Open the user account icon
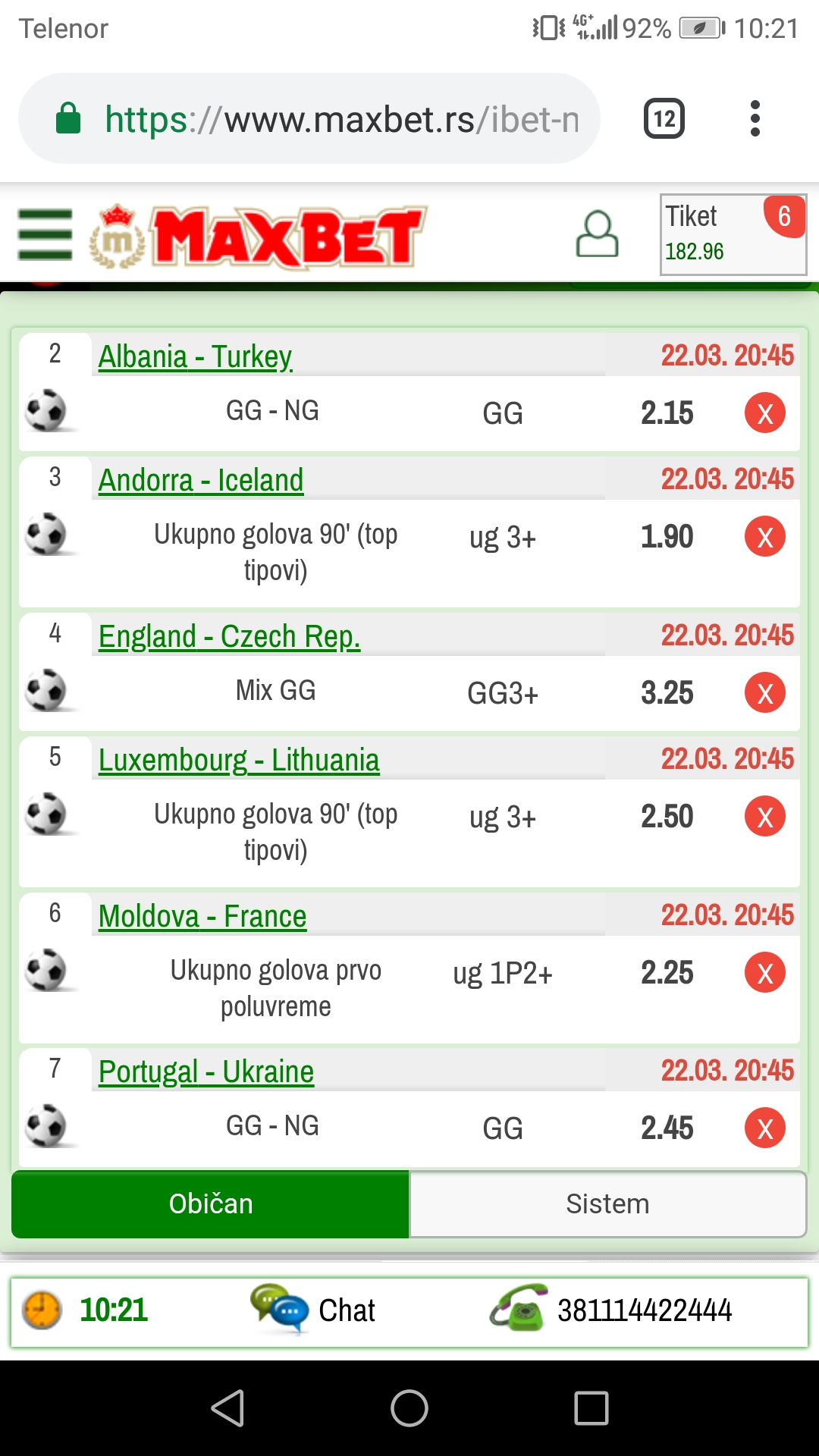The width and height of the screenshot is (819, 1456). point(597,234)
